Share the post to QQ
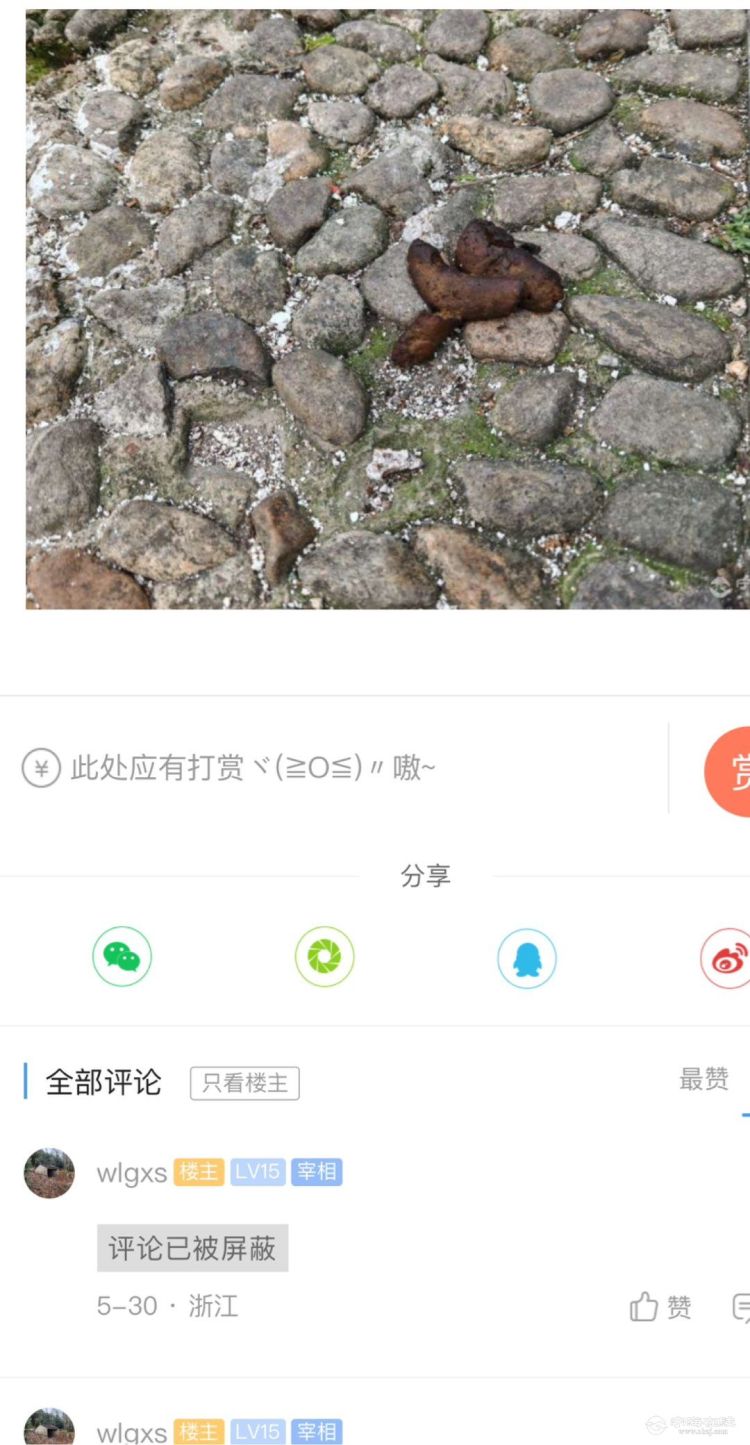 527,958
